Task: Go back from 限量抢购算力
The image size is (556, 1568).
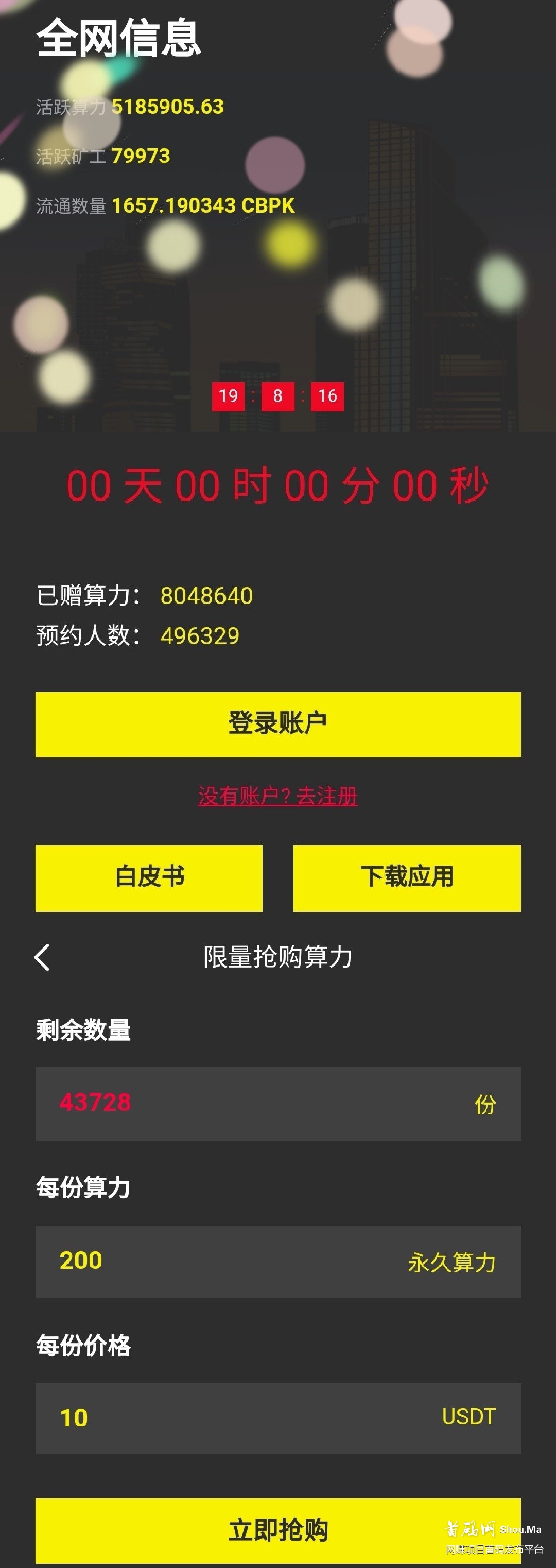Action: pyautogui.click(x=42, y=957)
